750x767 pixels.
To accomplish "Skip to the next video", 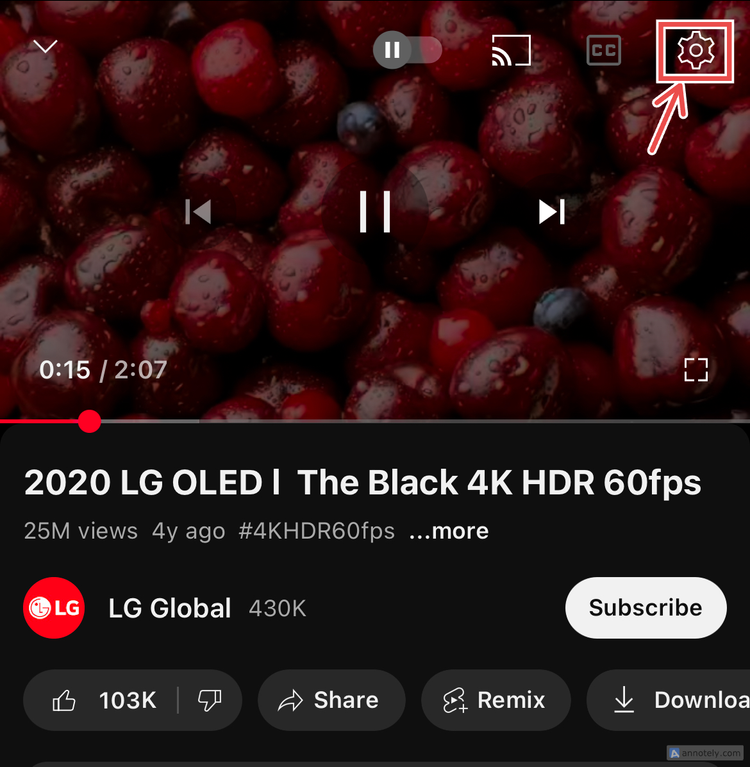I will (551, 211).
